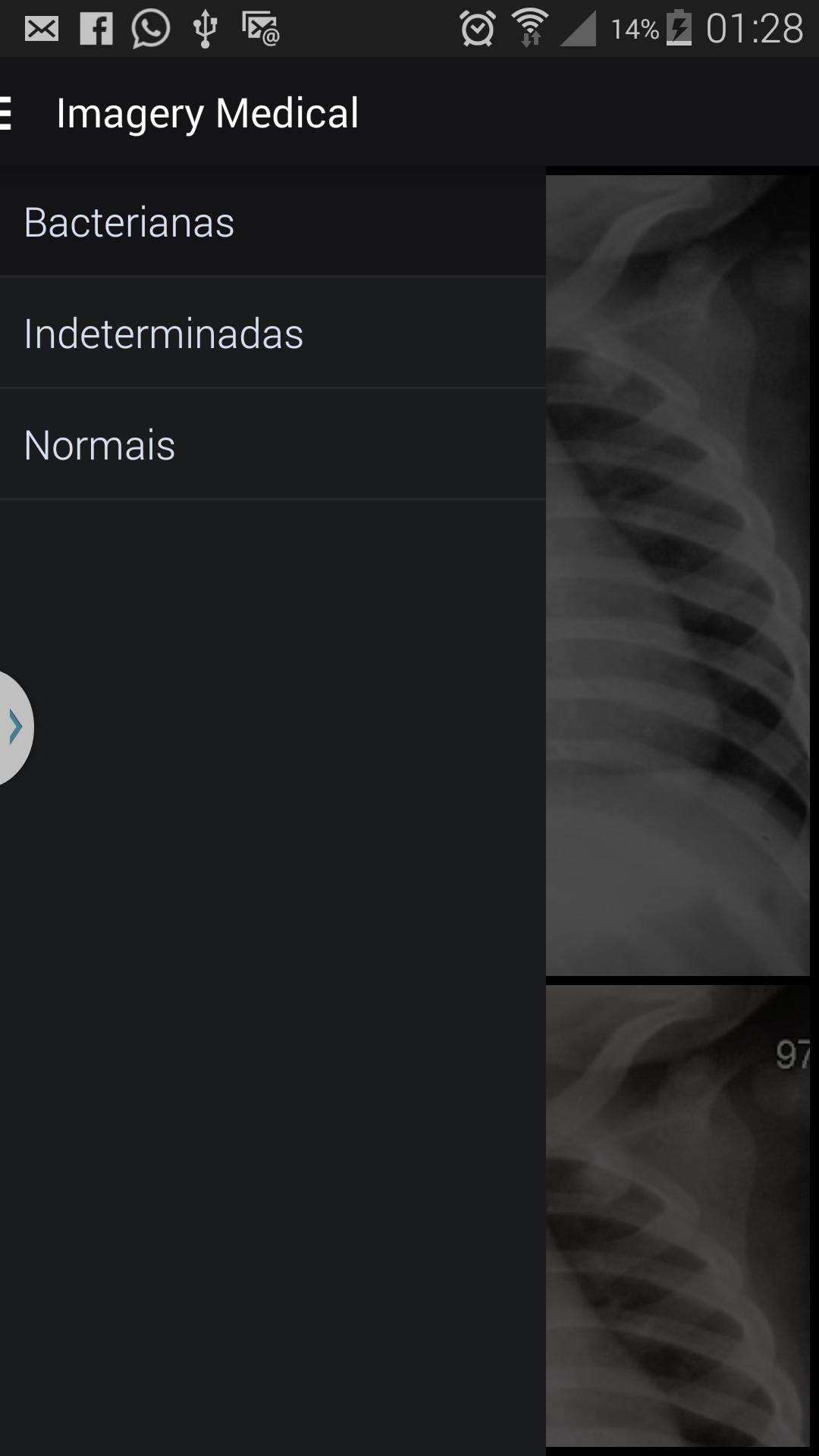Expand the side handle arrow
The image size is (819, 1456).
(14, 727)
